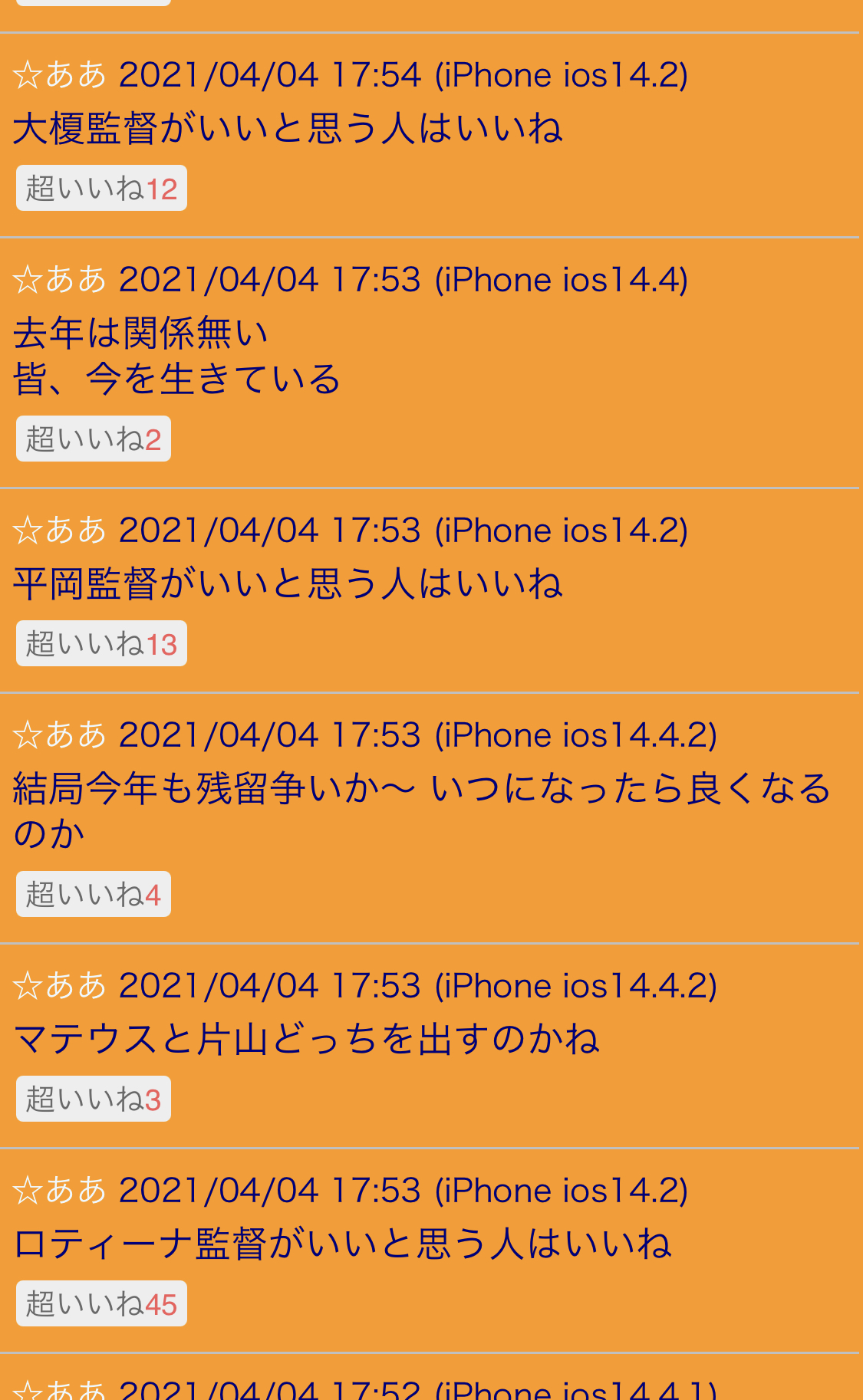Vote 超いいね on the ロティーナ監督 comment
863x1400 pixels.
[x=101, y=1303]
